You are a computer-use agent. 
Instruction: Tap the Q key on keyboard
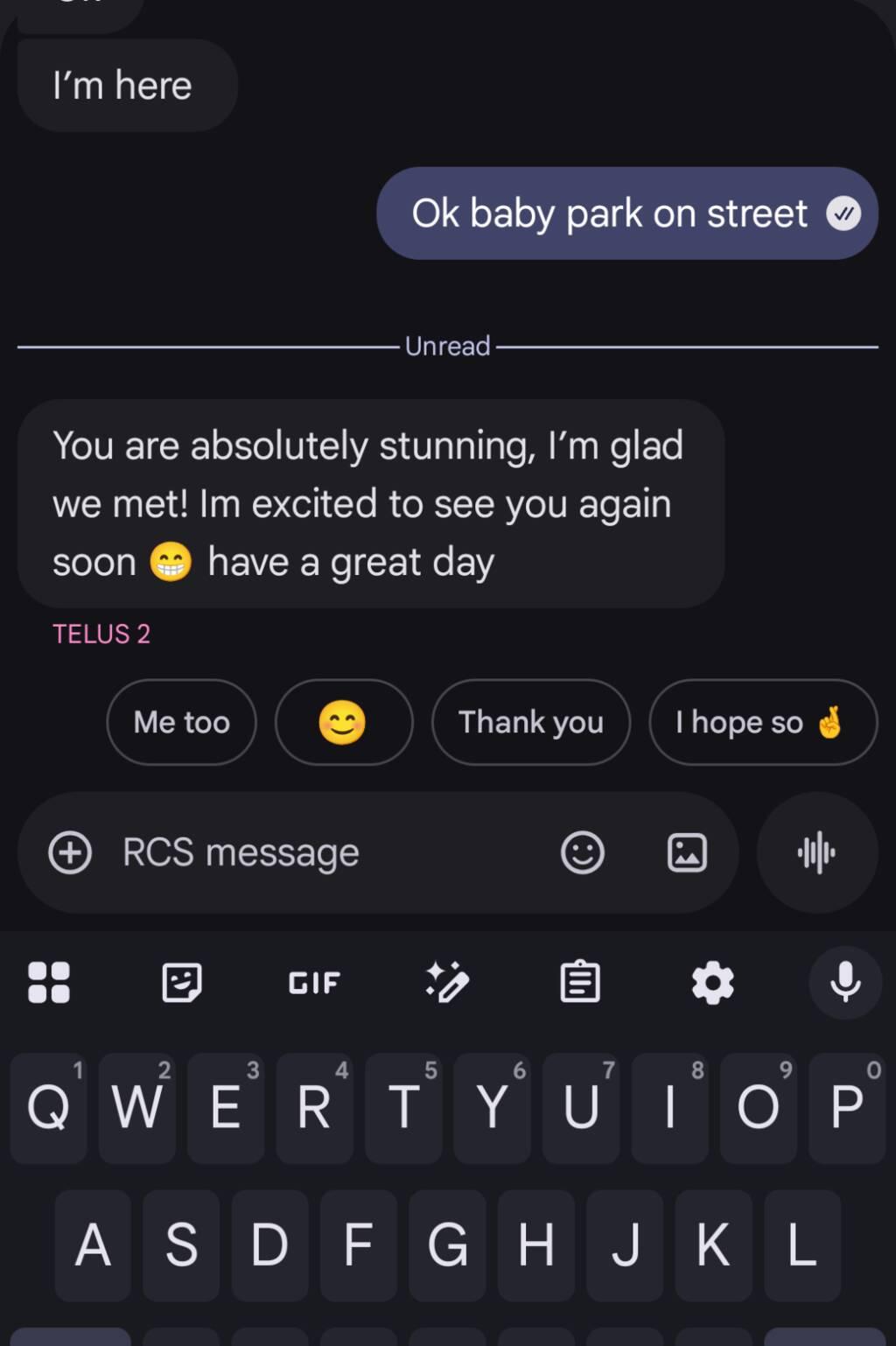pos(49,1107)
